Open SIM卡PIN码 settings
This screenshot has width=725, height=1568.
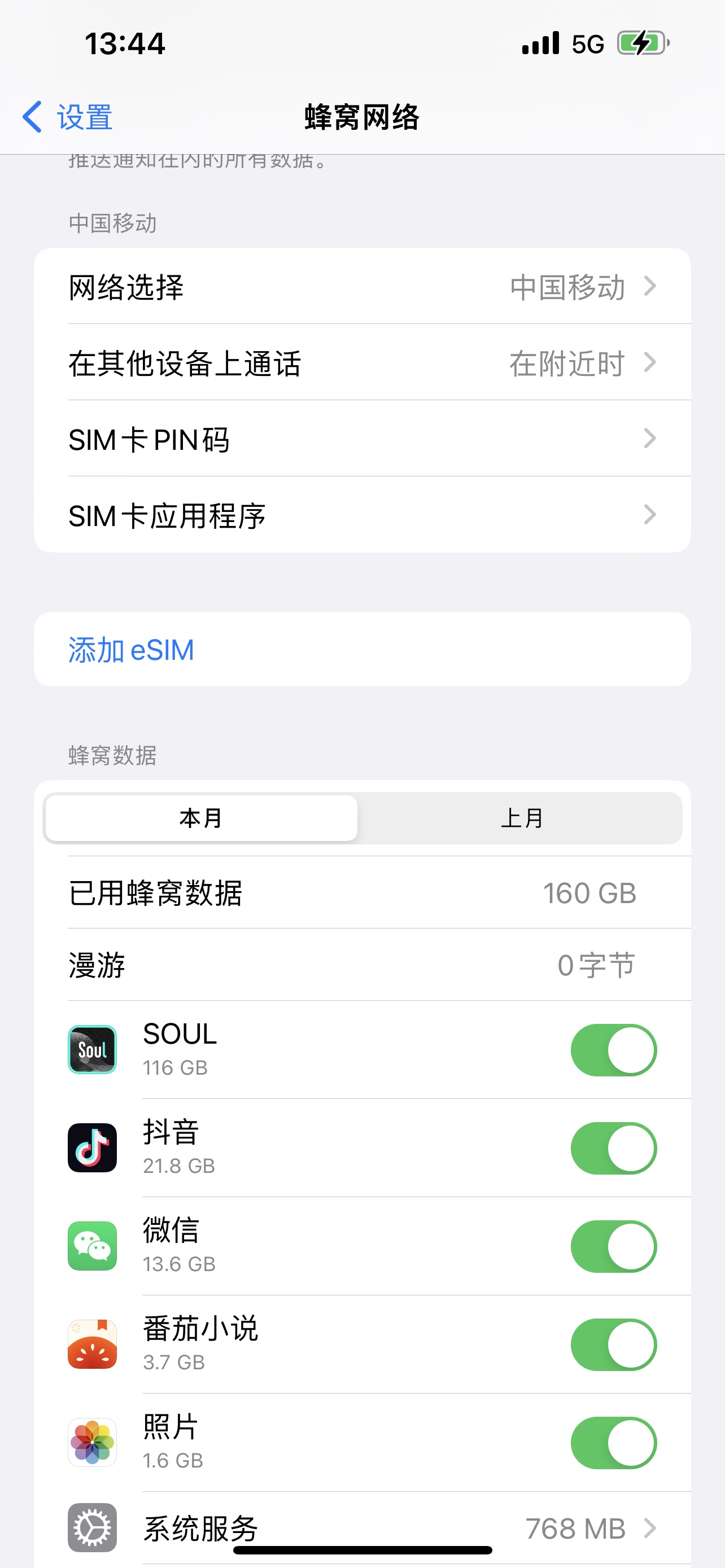click(362, 438)
